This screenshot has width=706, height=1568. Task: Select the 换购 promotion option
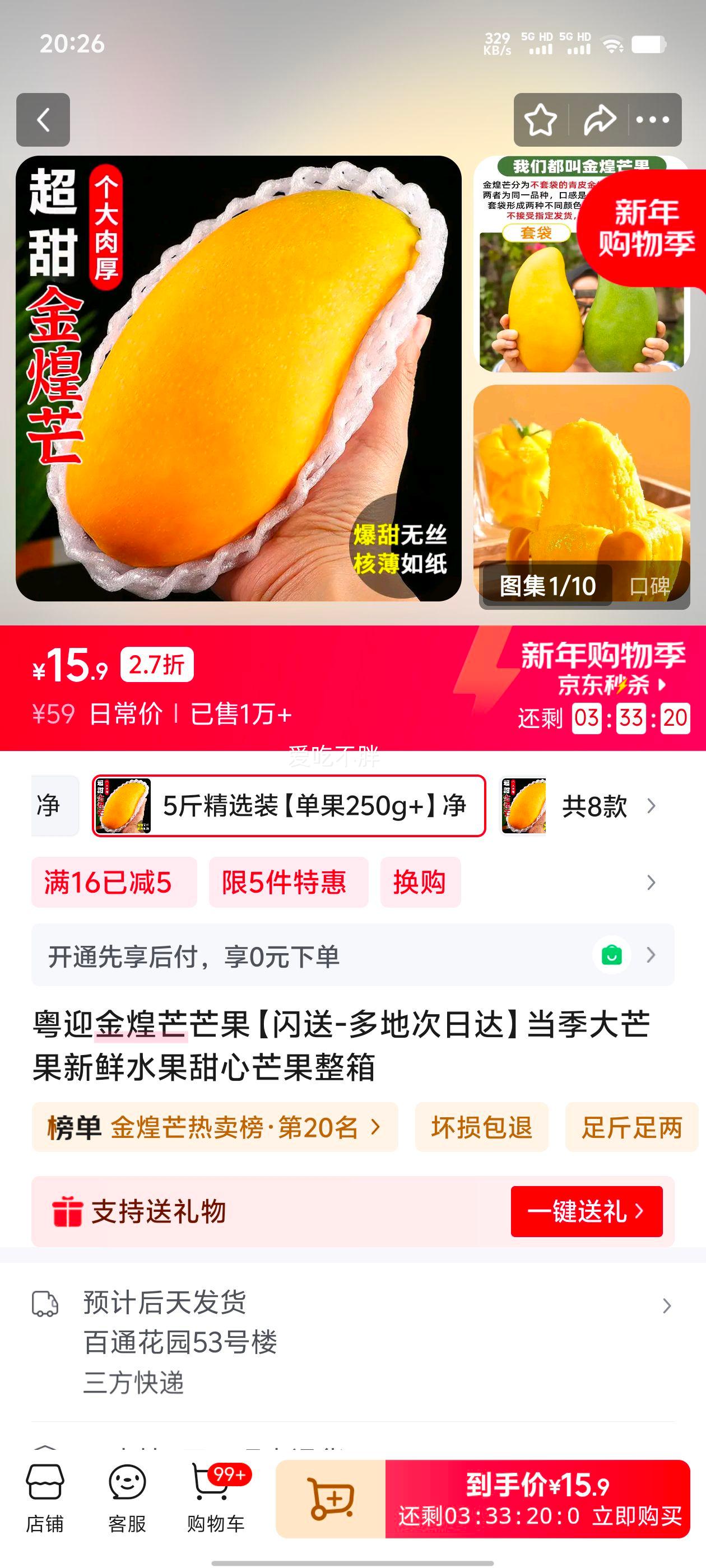coord(421,883)
